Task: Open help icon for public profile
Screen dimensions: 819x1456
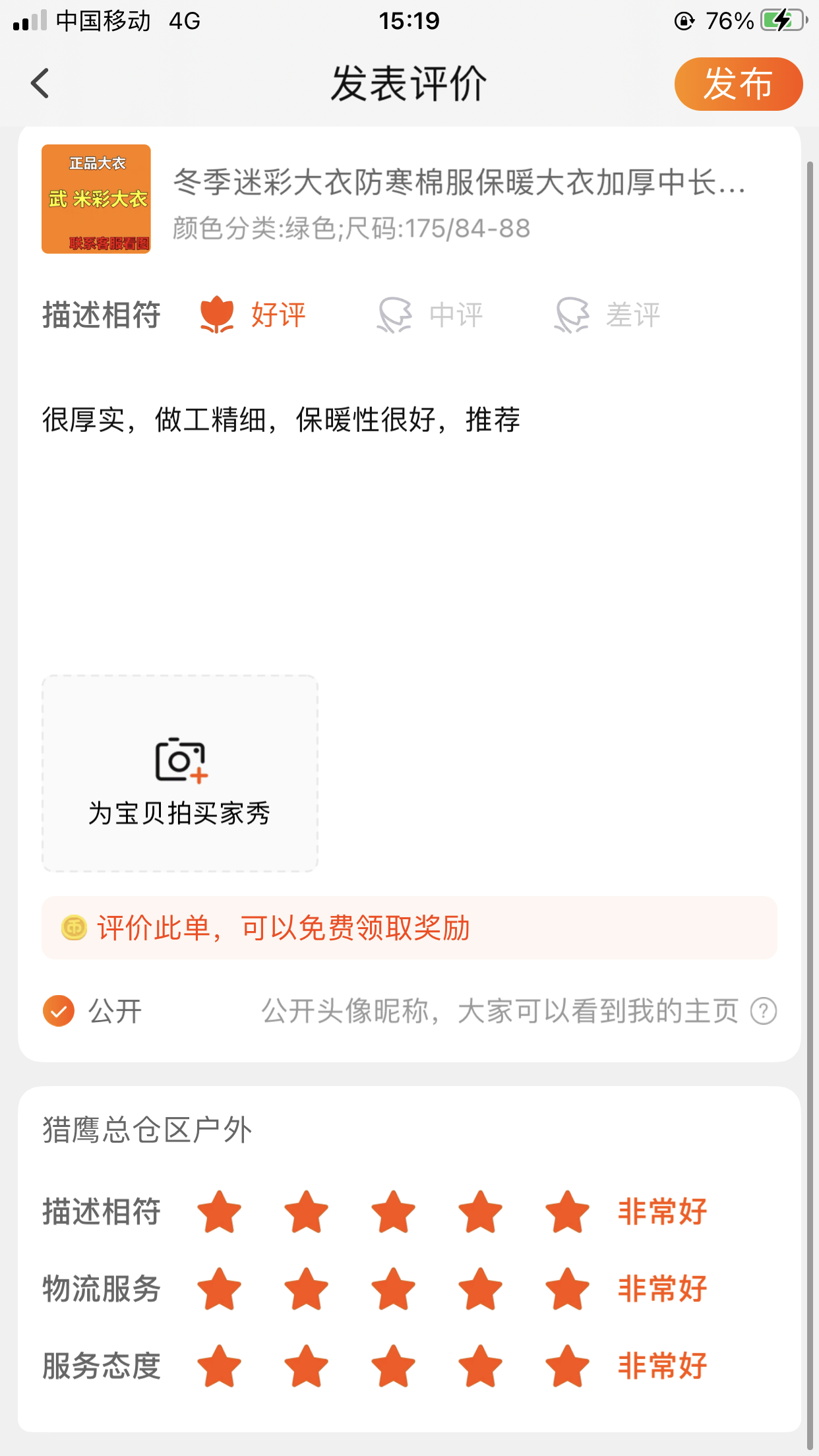Action: 763,1011
